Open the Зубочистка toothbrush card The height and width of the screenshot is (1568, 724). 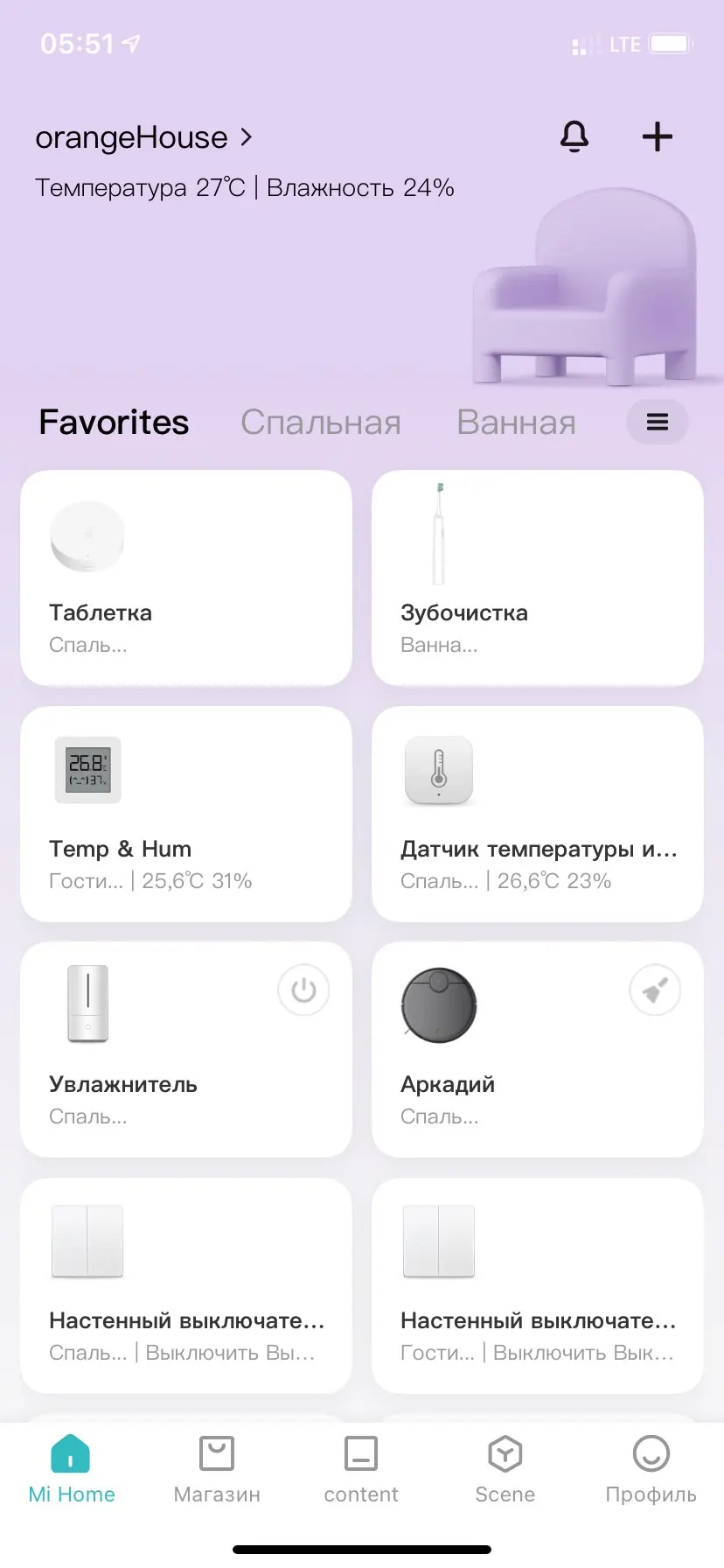coord(537,578)
